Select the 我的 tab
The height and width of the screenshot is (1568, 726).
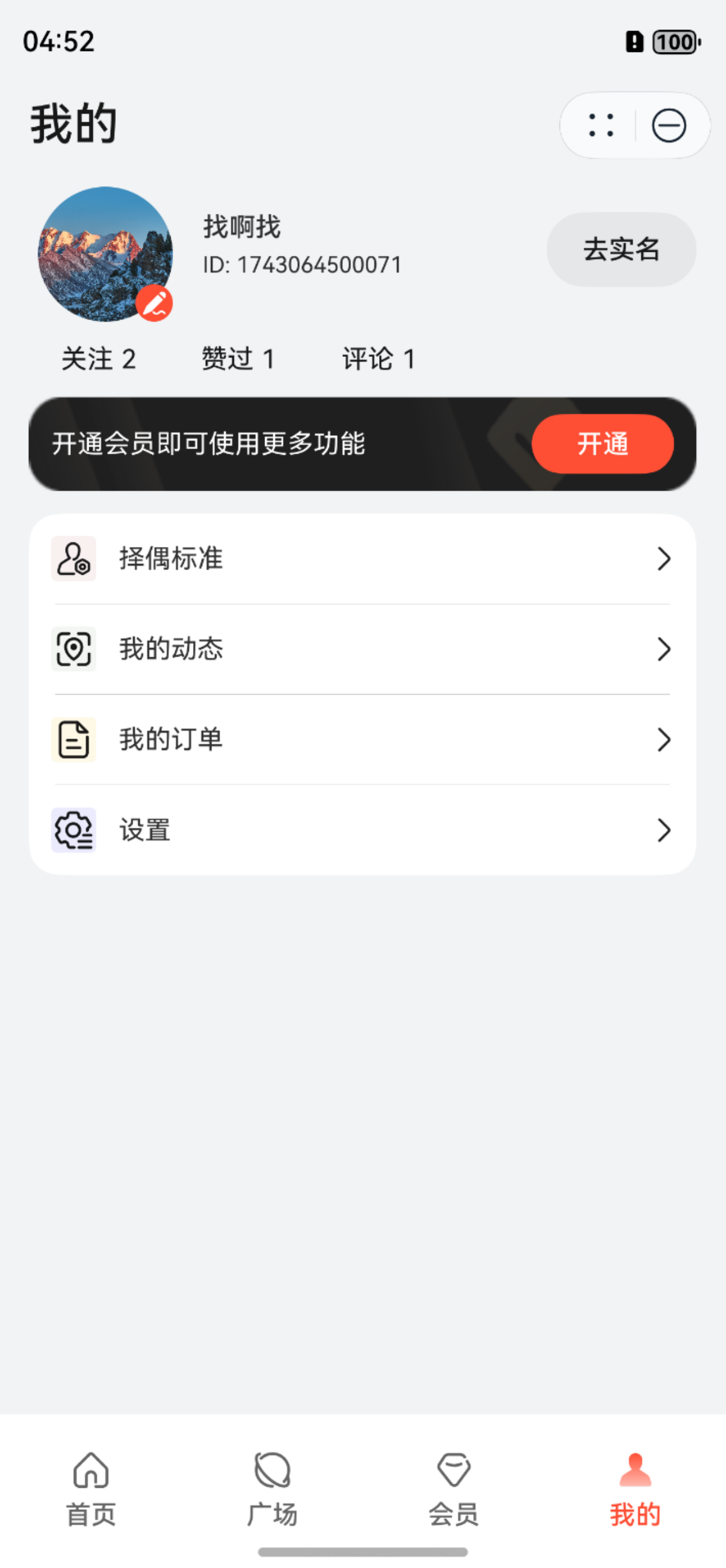pos(635,1490)
